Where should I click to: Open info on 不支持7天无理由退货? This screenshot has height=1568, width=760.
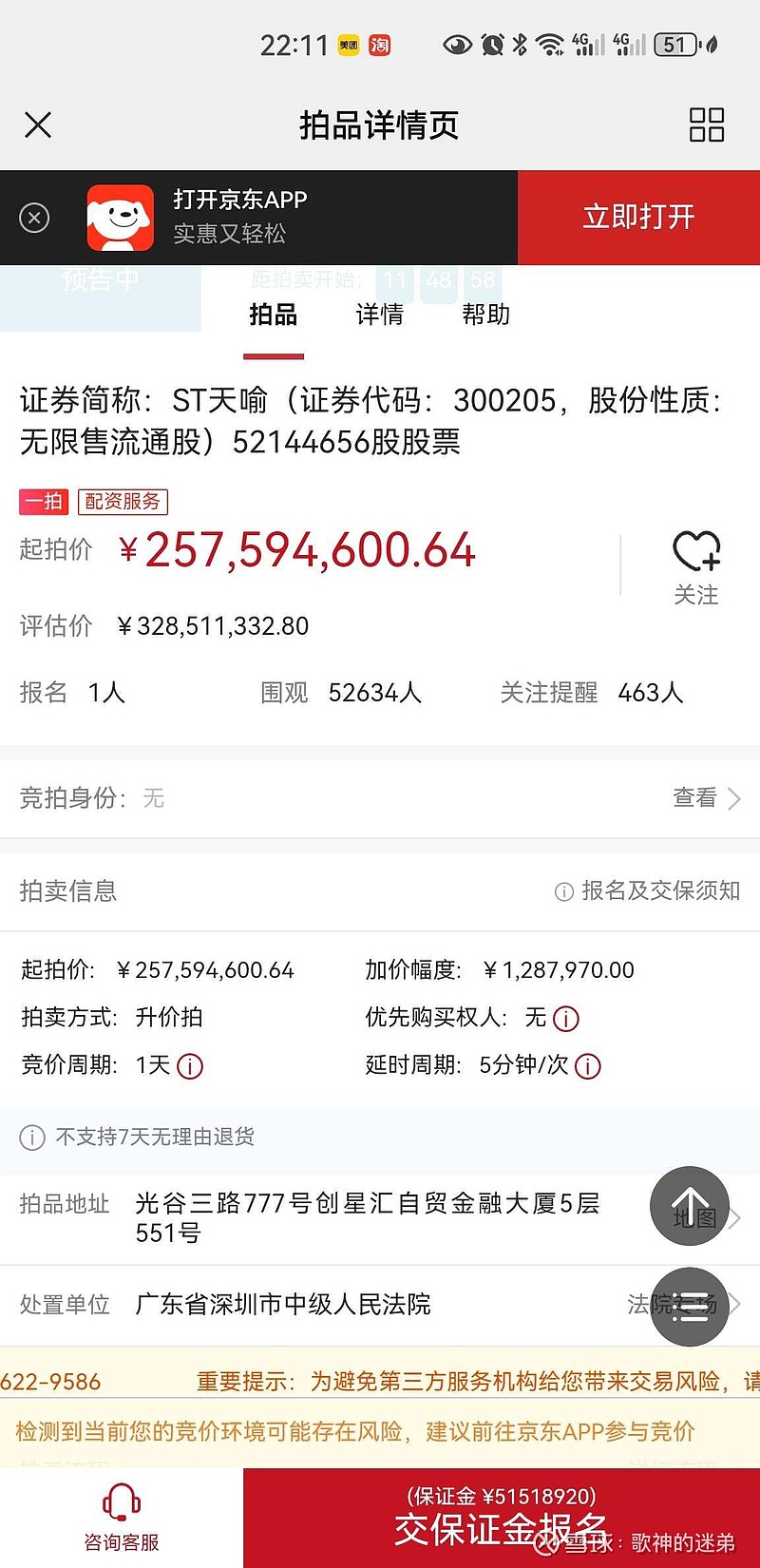point(32,1138)
